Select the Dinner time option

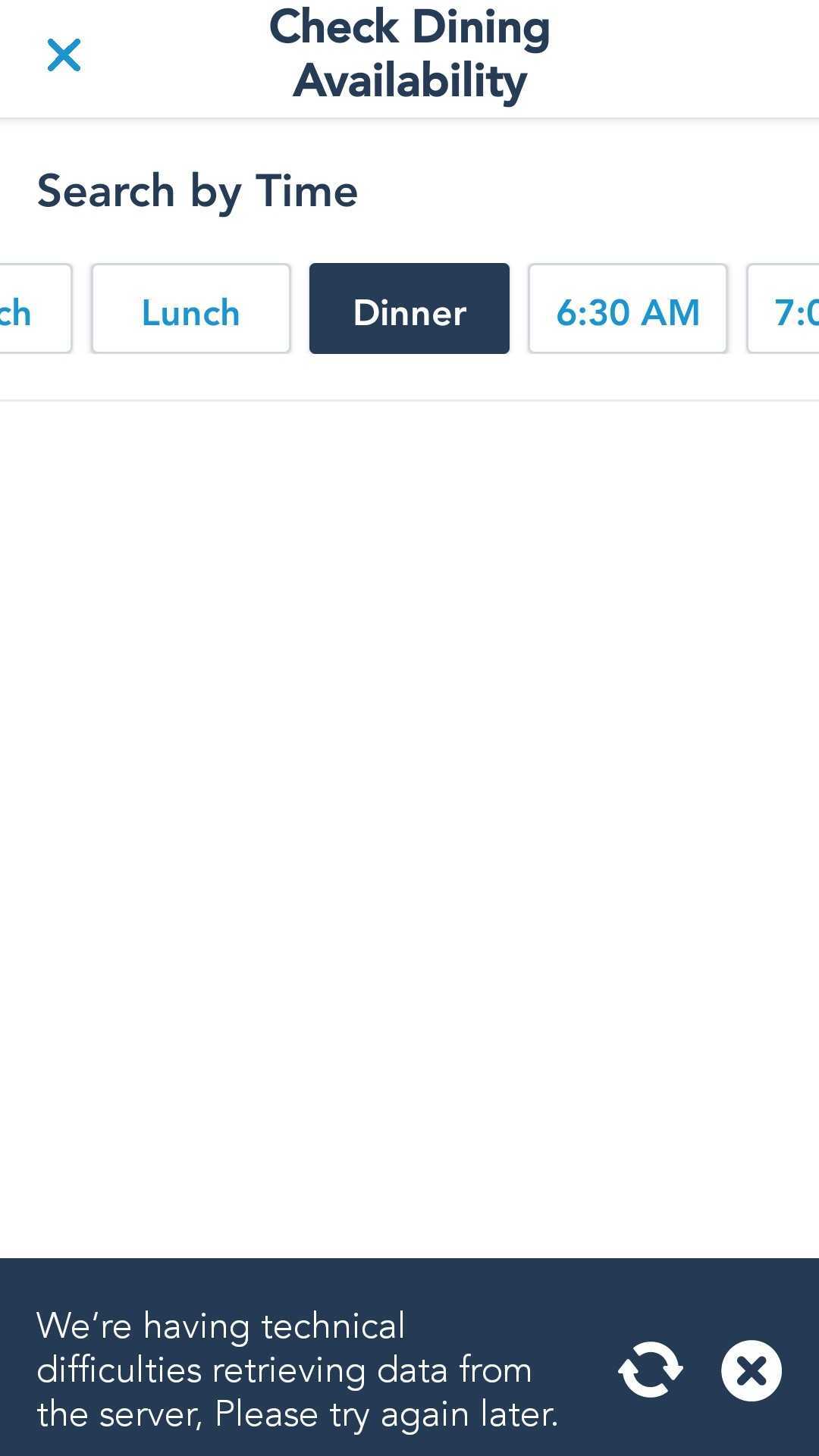coord(409,309)
